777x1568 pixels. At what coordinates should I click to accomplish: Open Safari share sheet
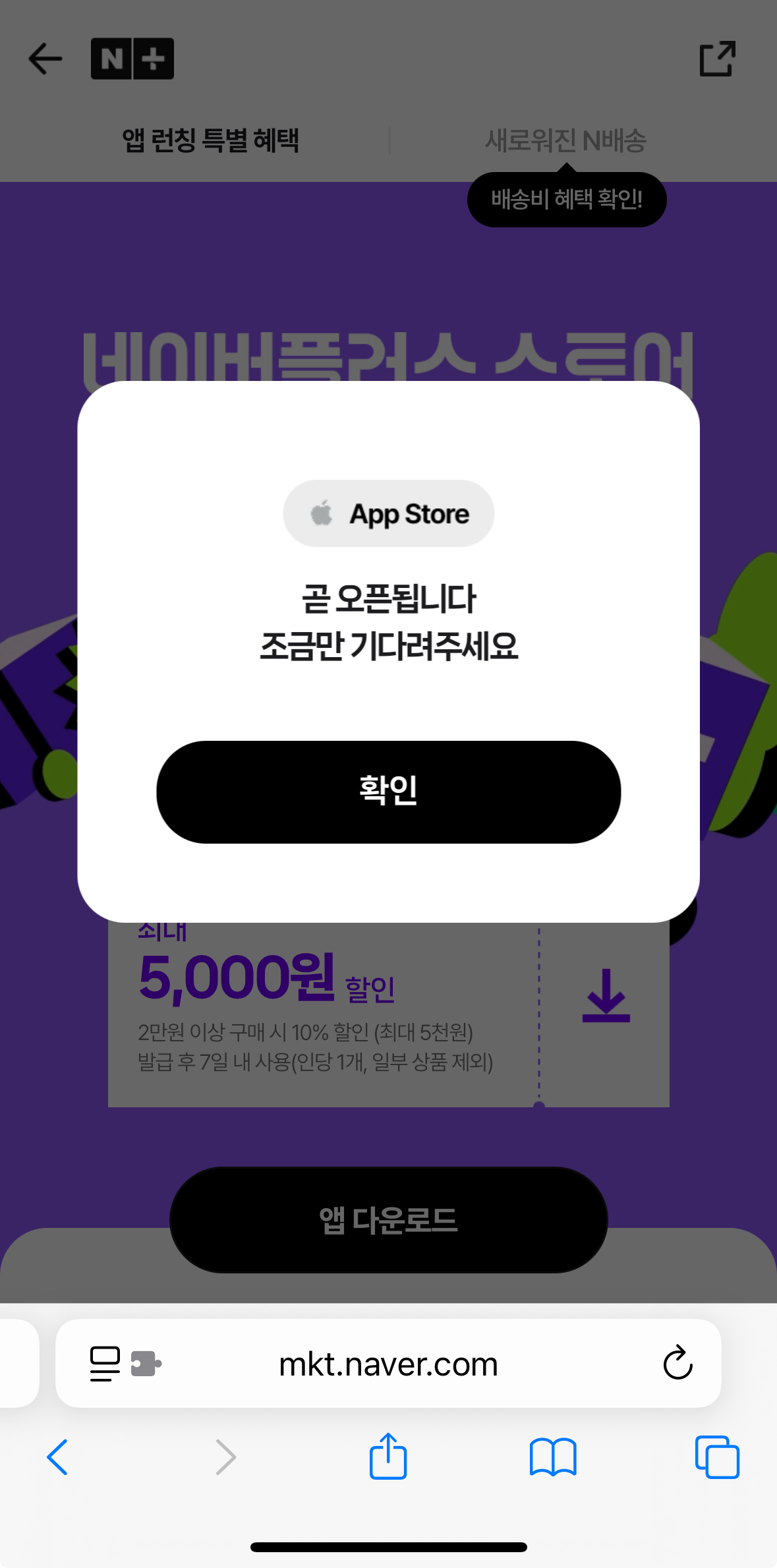point(388,1457)
